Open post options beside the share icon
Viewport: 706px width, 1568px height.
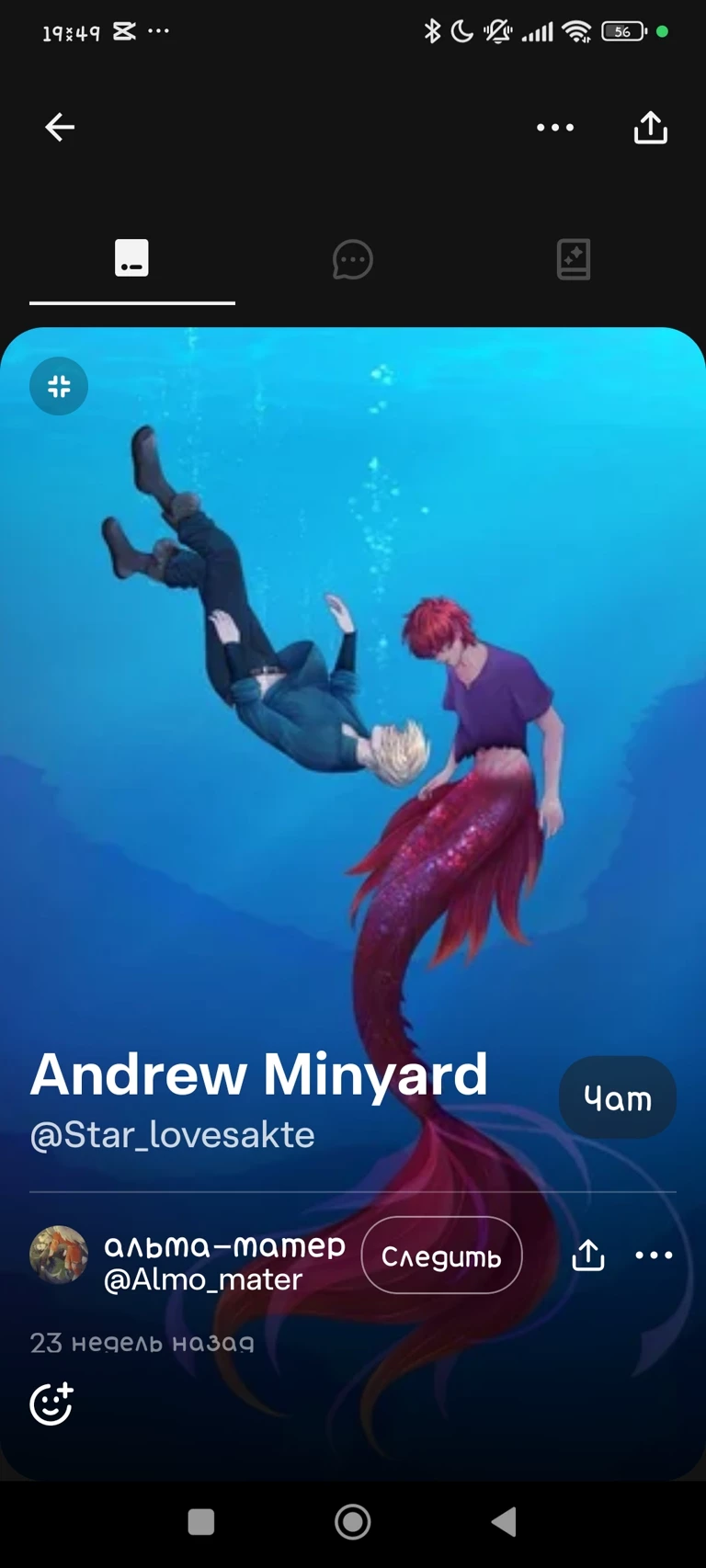pos(654,1256)
